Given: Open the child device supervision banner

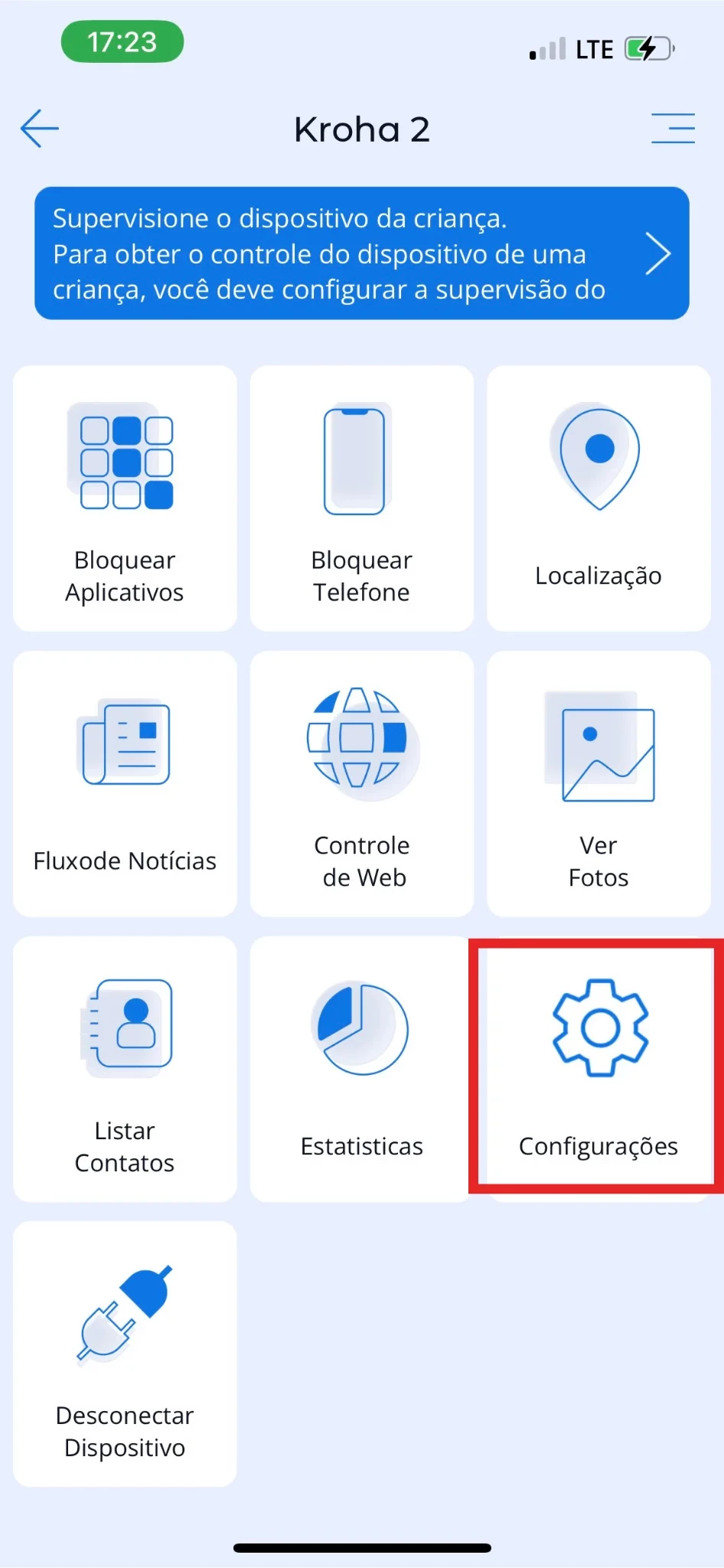Looking at the screenshot, I should [x=361, y=253].
